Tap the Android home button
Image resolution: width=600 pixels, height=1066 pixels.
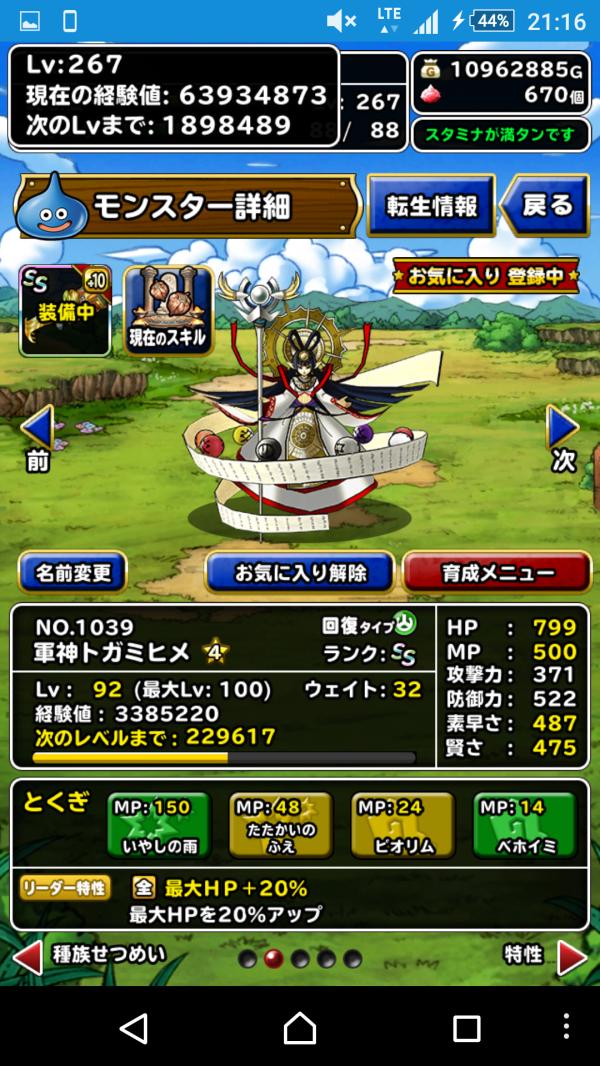[x=299, y=1027]
